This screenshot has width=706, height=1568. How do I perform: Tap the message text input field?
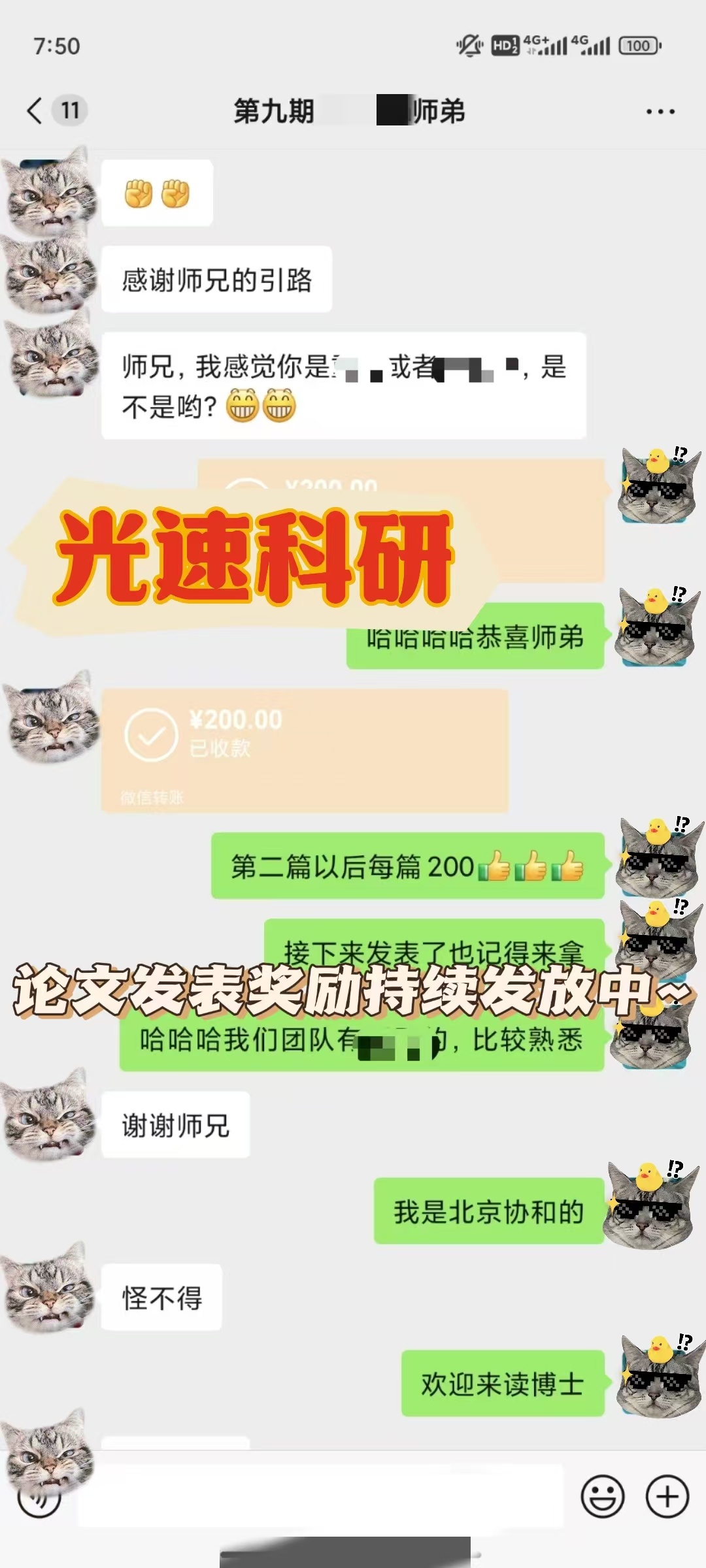coord(320,1496)
